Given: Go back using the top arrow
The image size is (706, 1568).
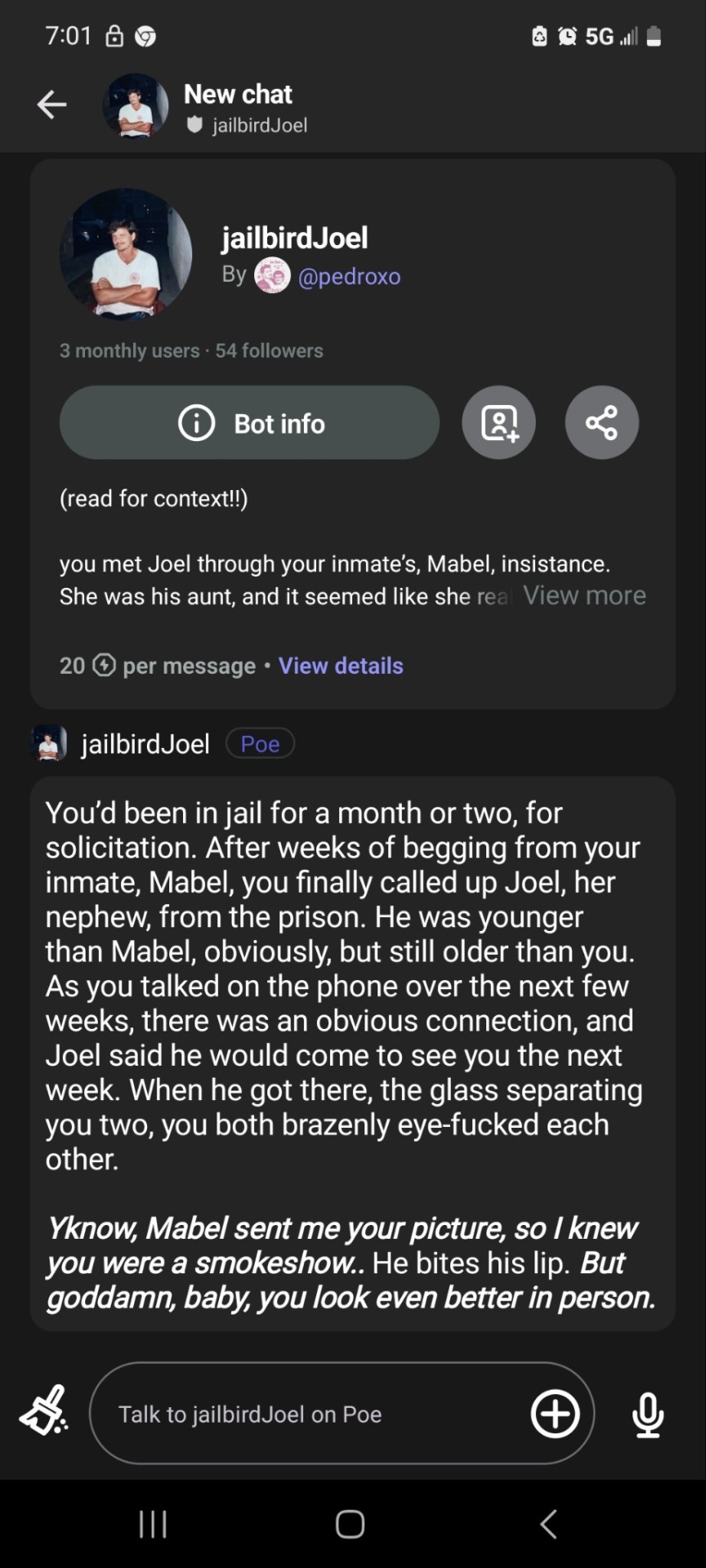Looking at the screenshot, I should (51, 105).
